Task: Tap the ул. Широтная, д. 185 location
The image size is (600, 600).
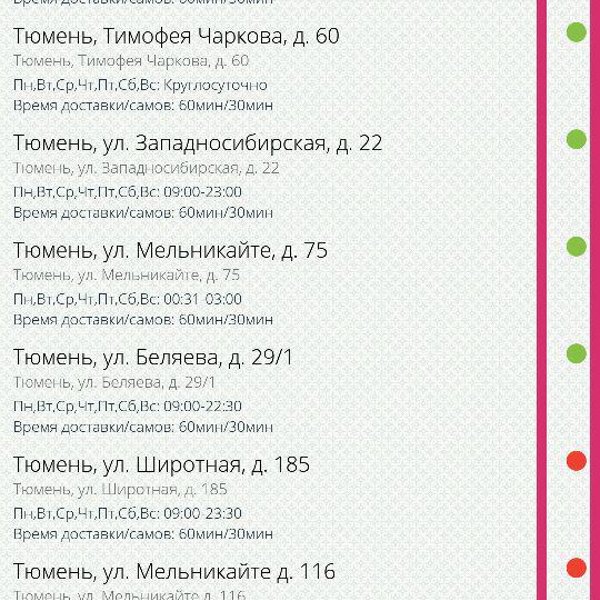Action: point(162,465)
